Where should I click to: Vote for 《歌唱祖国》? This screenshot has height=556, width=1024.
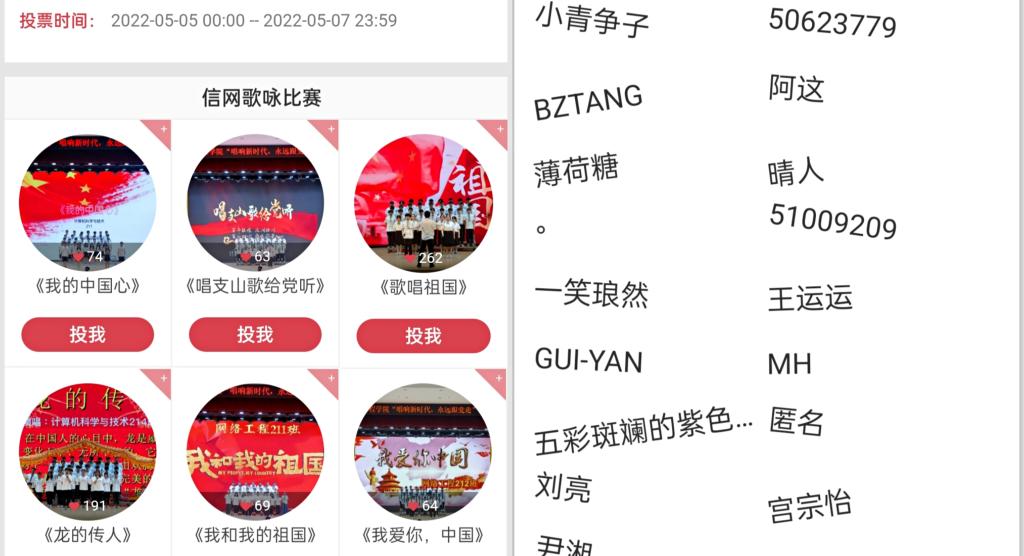423,336
